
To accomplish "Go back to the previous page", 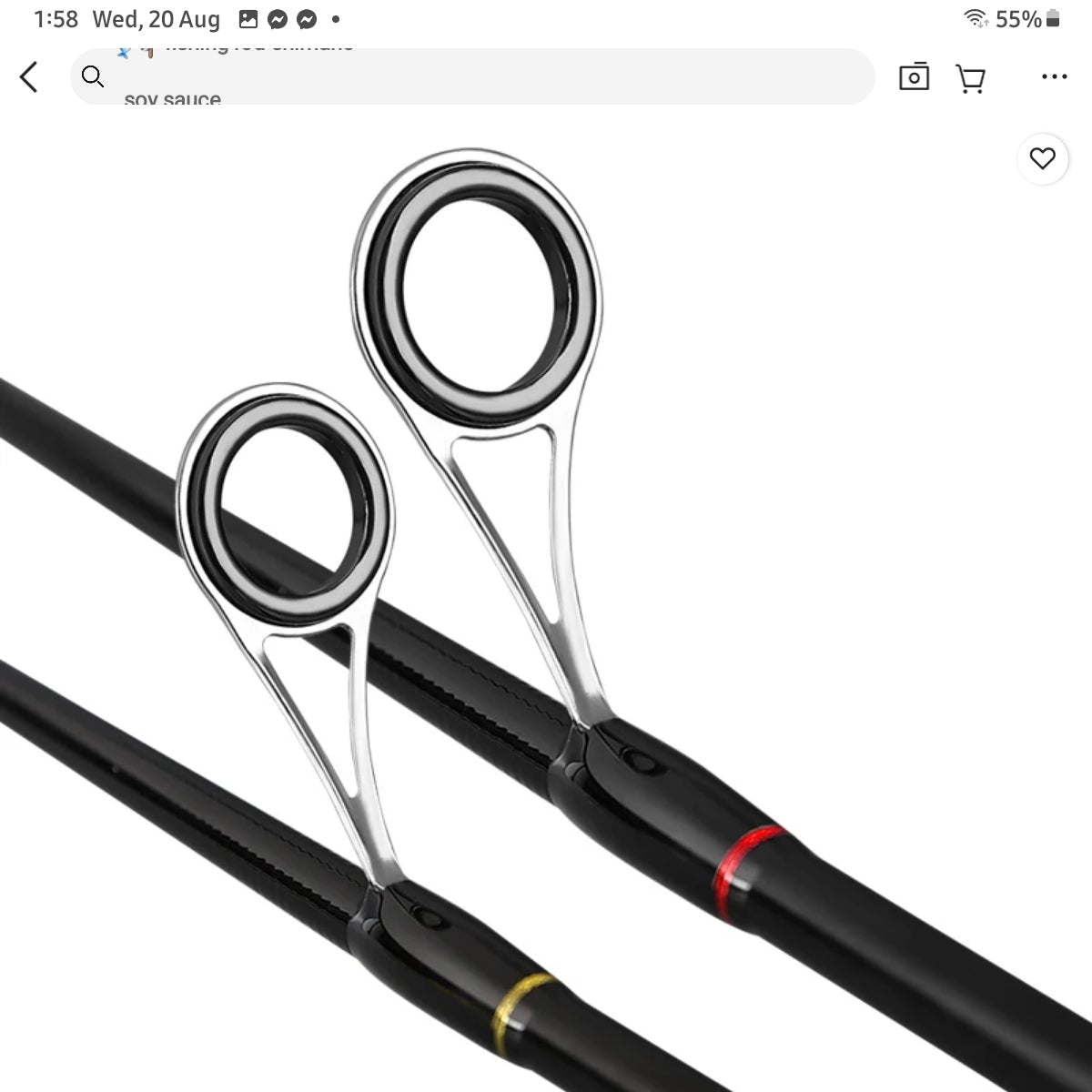I will pyautogui.click(x=29, y=77).
